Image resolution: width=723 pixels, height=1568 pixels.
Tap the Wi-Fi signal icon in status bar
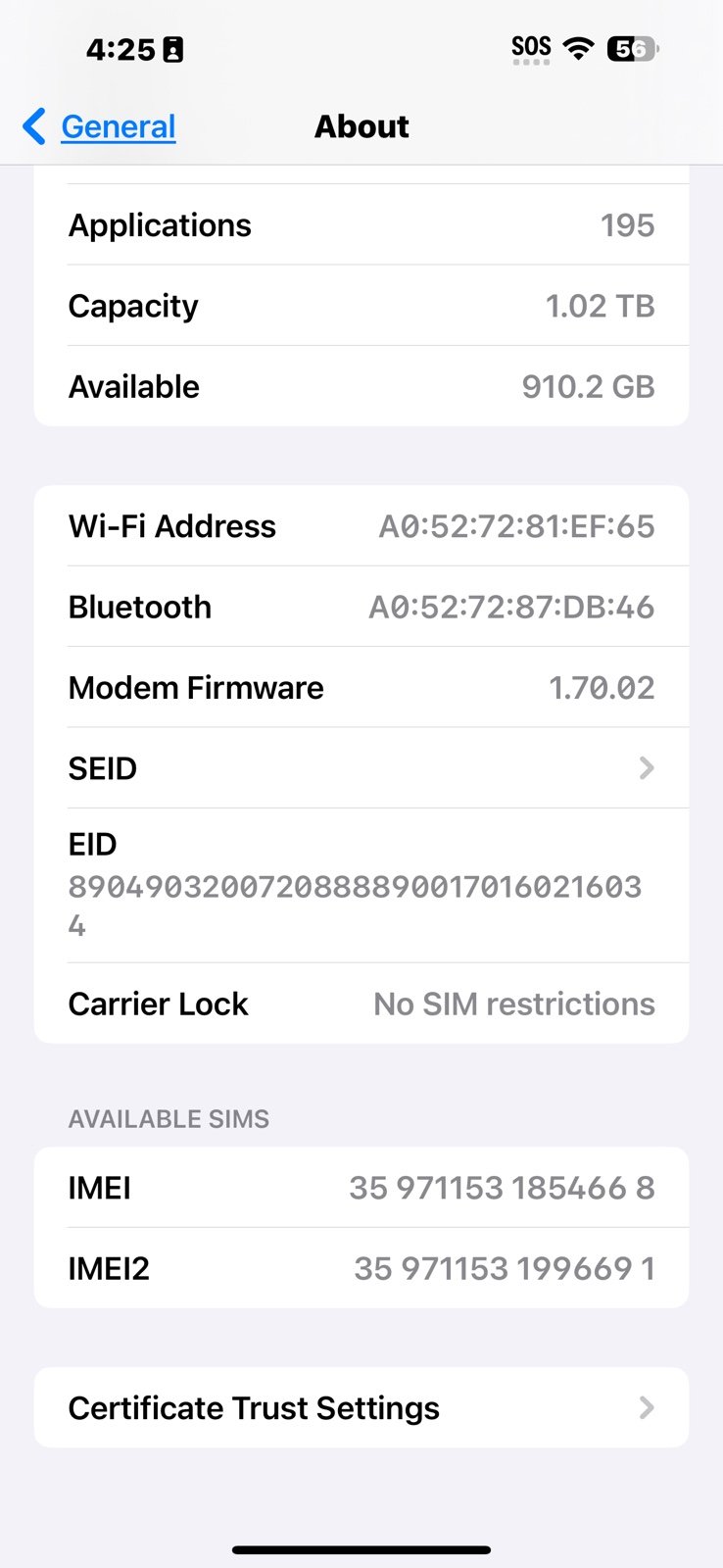pos(577,47)
